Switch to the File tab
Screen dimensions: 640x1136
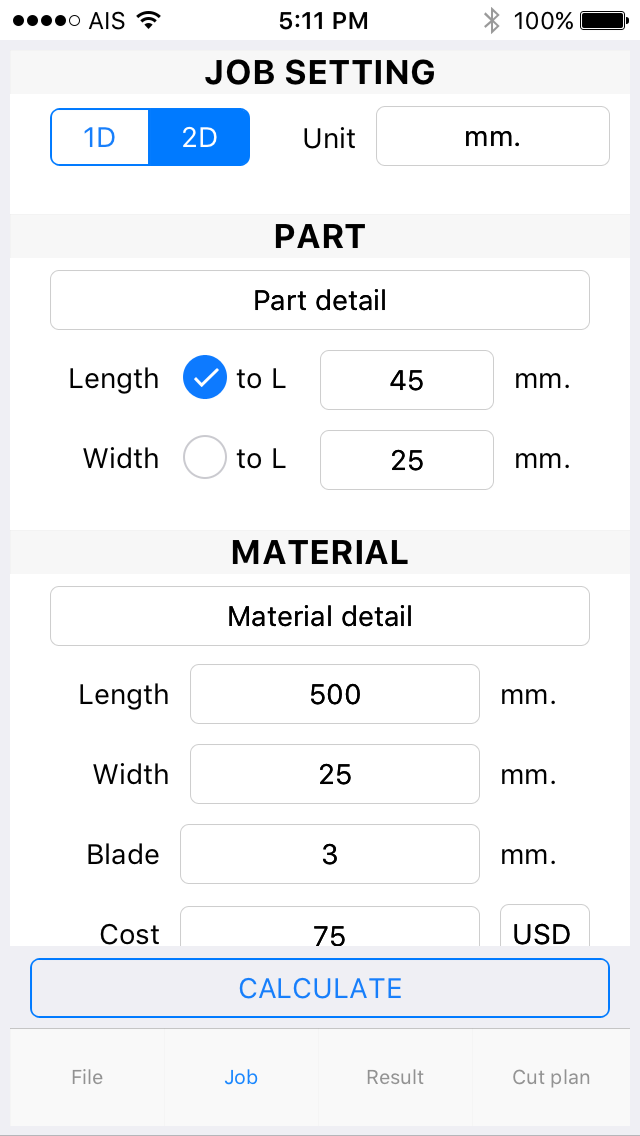(87, 1077)
